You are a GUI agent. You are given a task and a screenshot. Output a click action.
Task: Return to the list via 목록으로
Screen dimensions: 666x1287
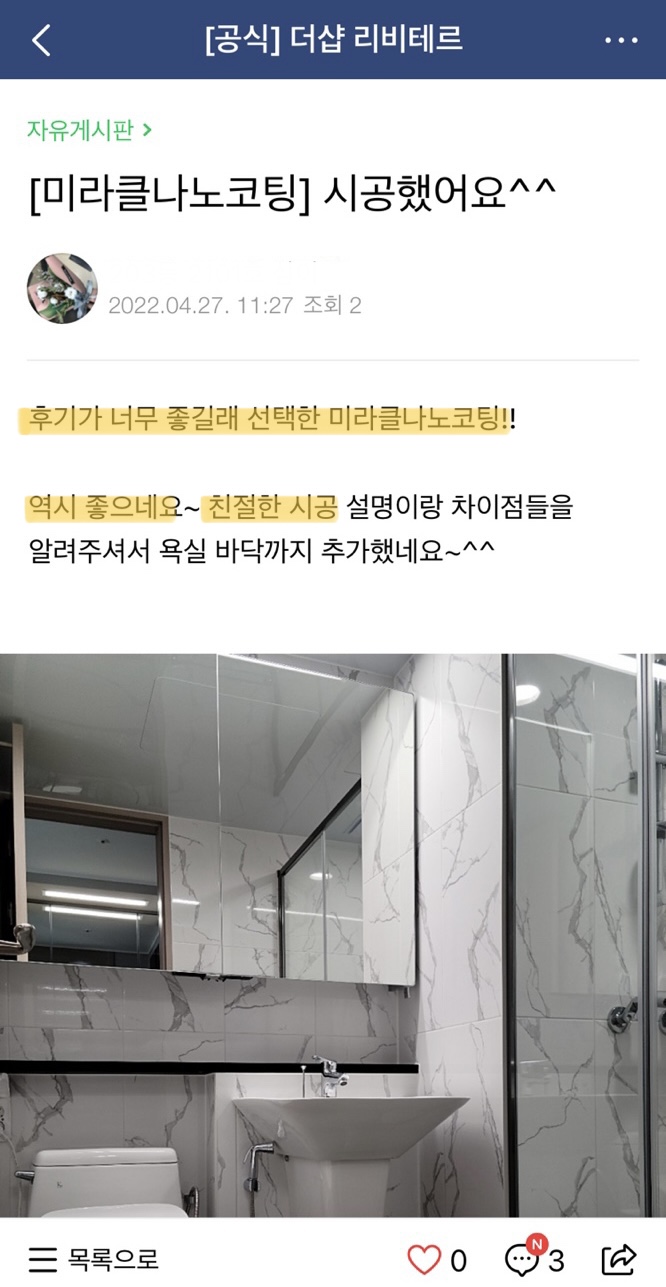[x=94, y=1259]
